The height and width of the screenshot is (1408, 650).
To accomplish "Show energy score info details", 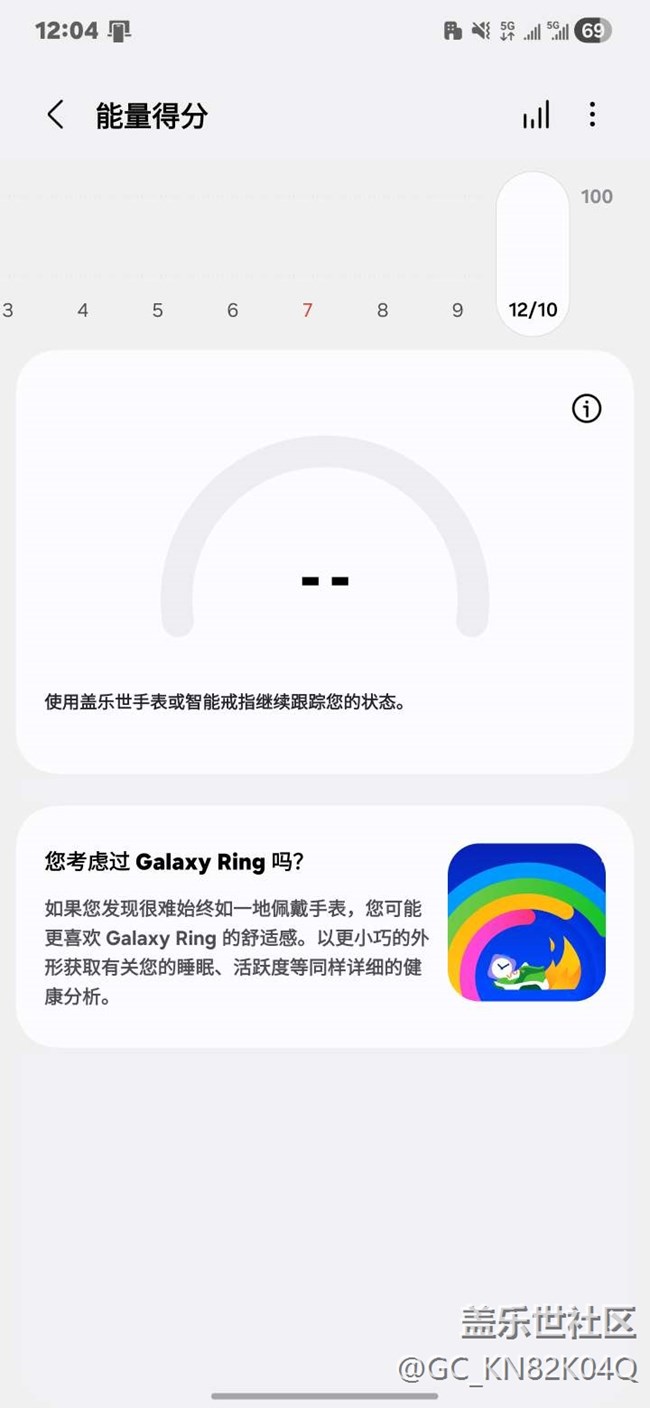I will pos(587,408).
